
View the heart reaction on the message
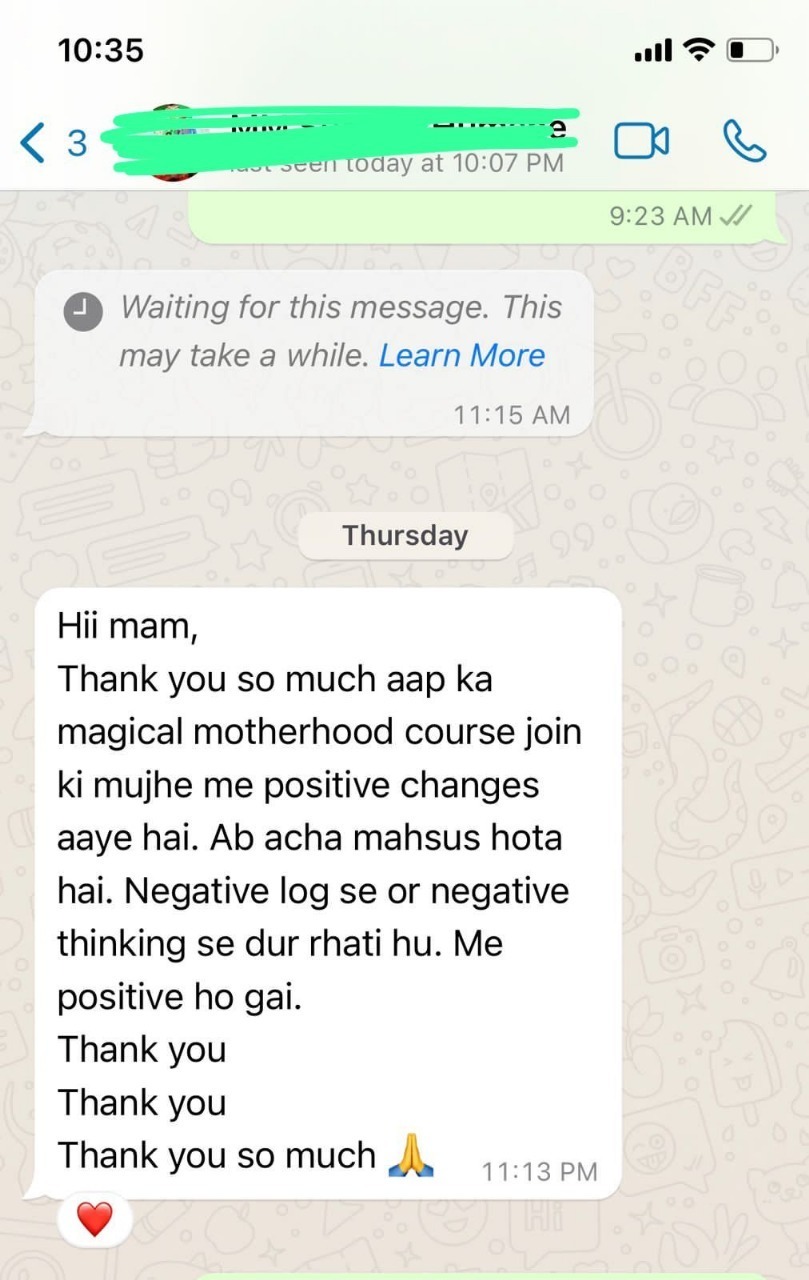coord(95,1219)
